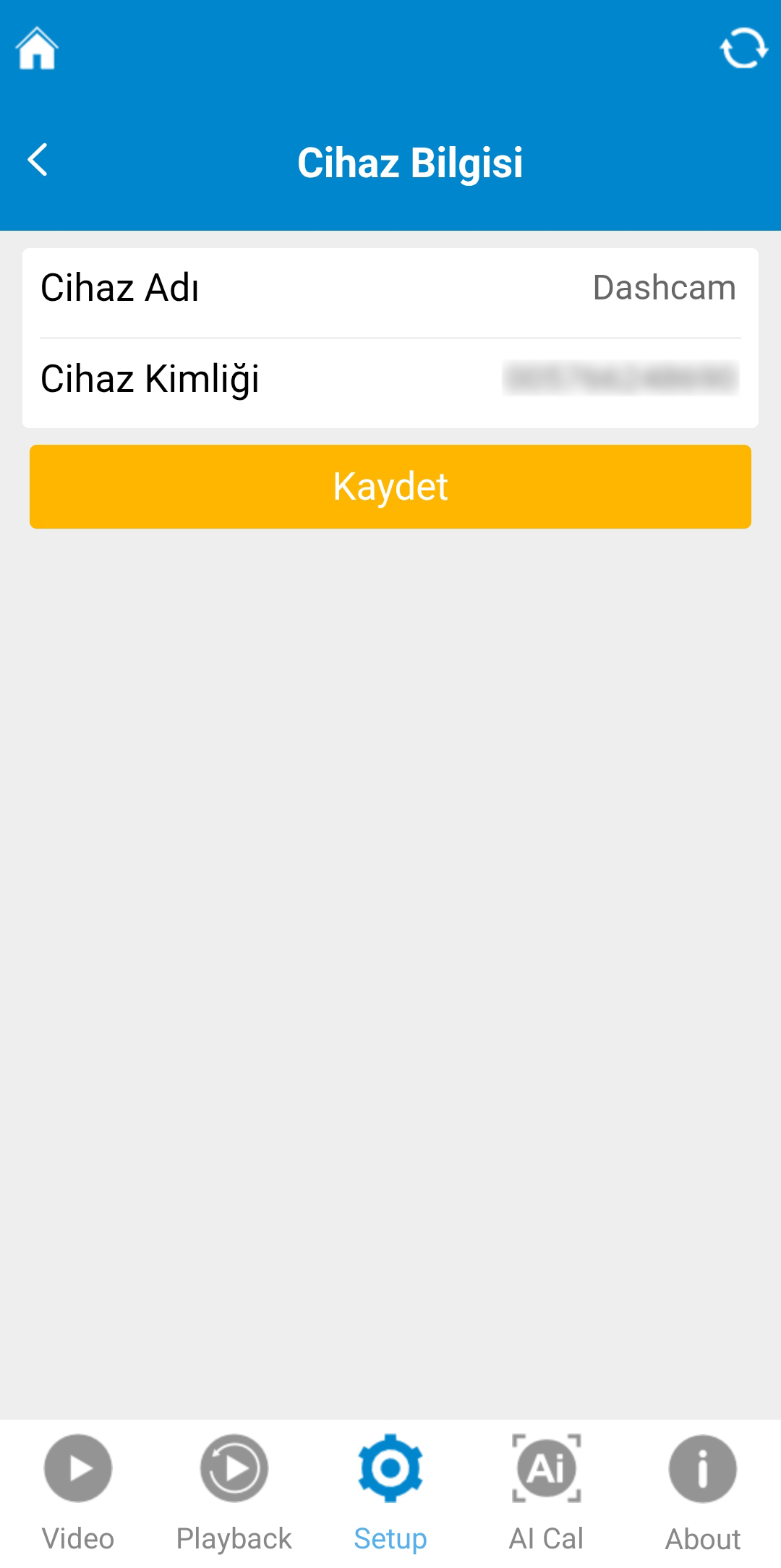Tap the Kaydet button
The width and height of the screenshot is (781, 1568).
(x=390, y=487)
